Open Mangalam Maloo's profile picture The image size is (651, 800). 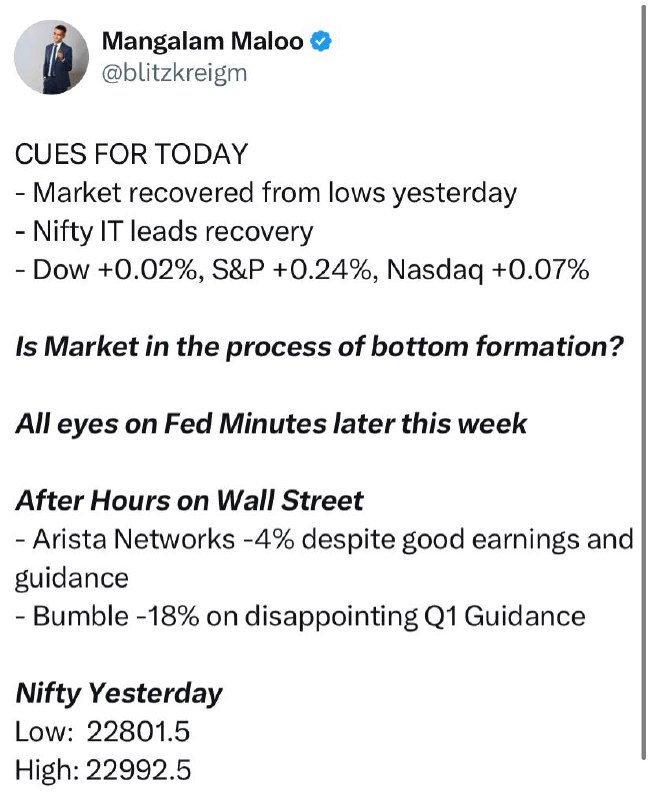pos(51,57)
